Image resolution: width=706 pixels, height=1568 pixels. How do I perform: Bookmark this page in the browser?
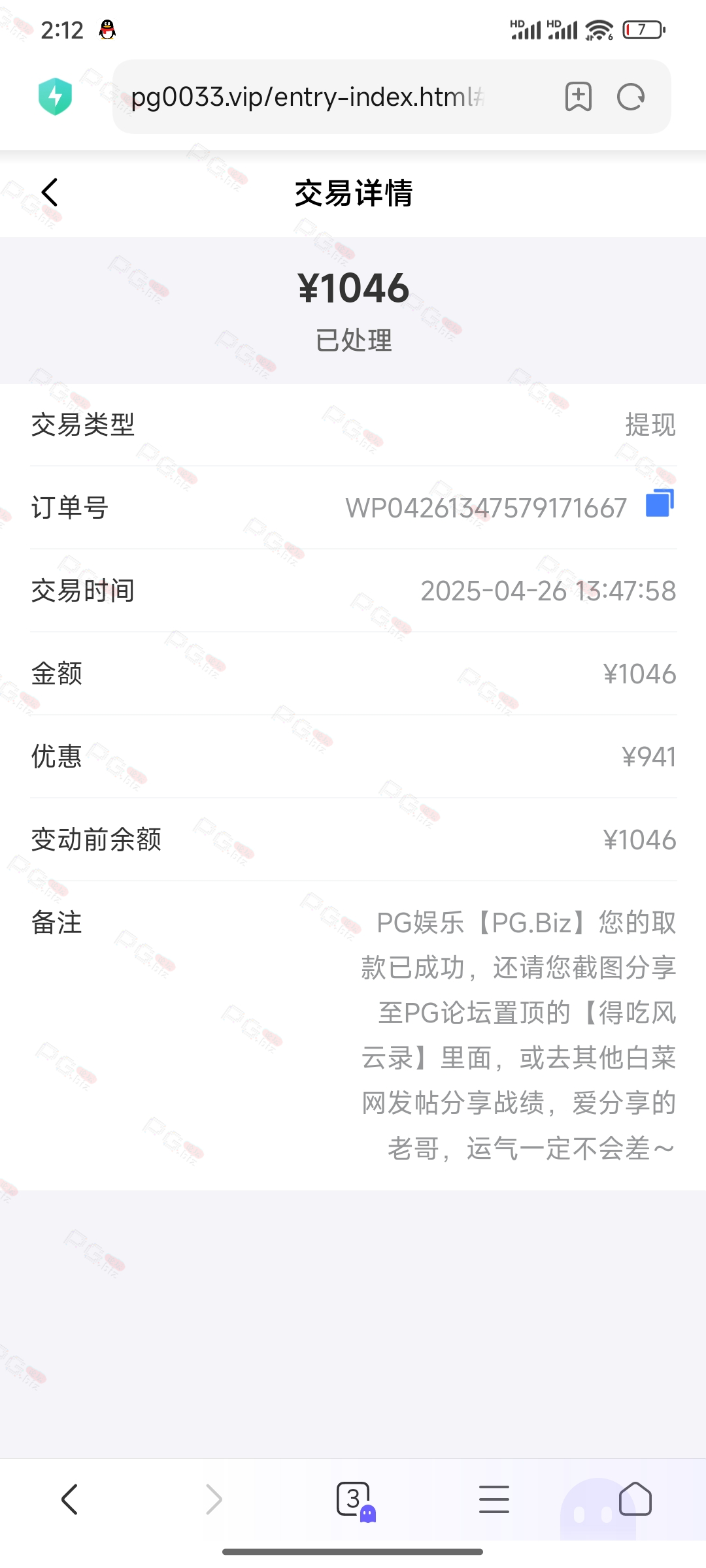[578, 97]
